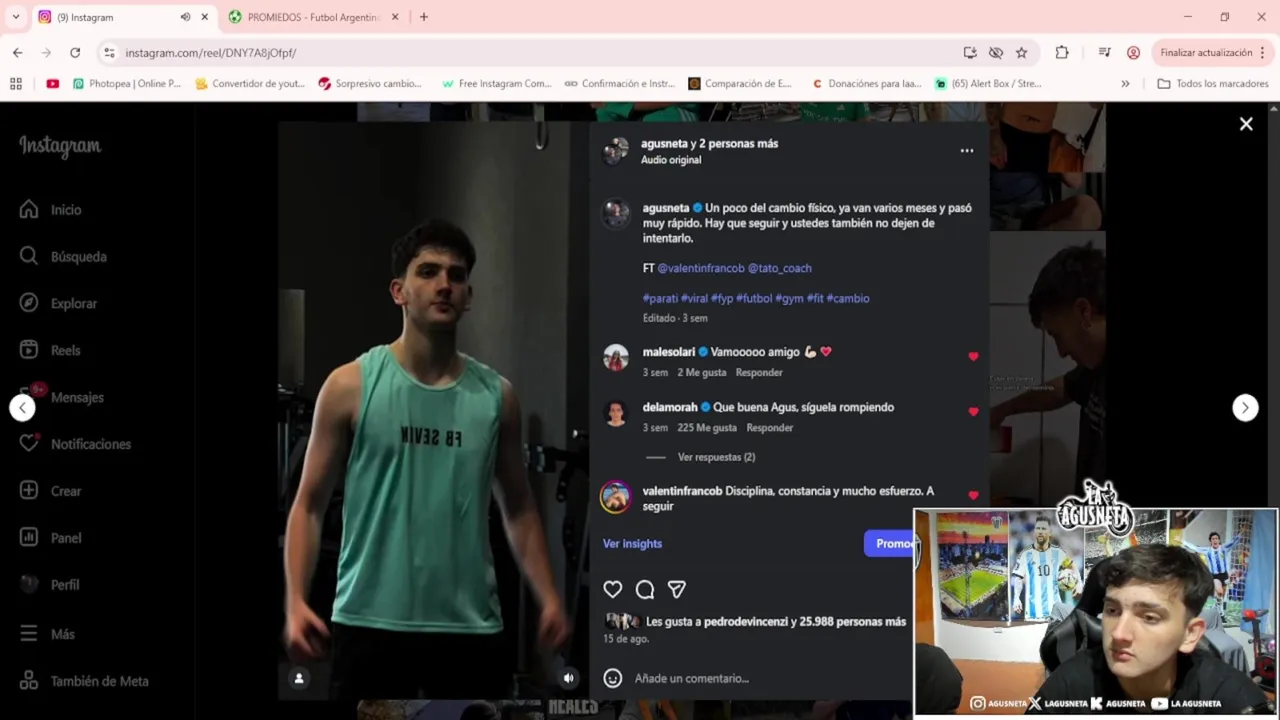
Task: Share the reel via paper plane icon
Action: pyautogui.click(x=677, y=589)
